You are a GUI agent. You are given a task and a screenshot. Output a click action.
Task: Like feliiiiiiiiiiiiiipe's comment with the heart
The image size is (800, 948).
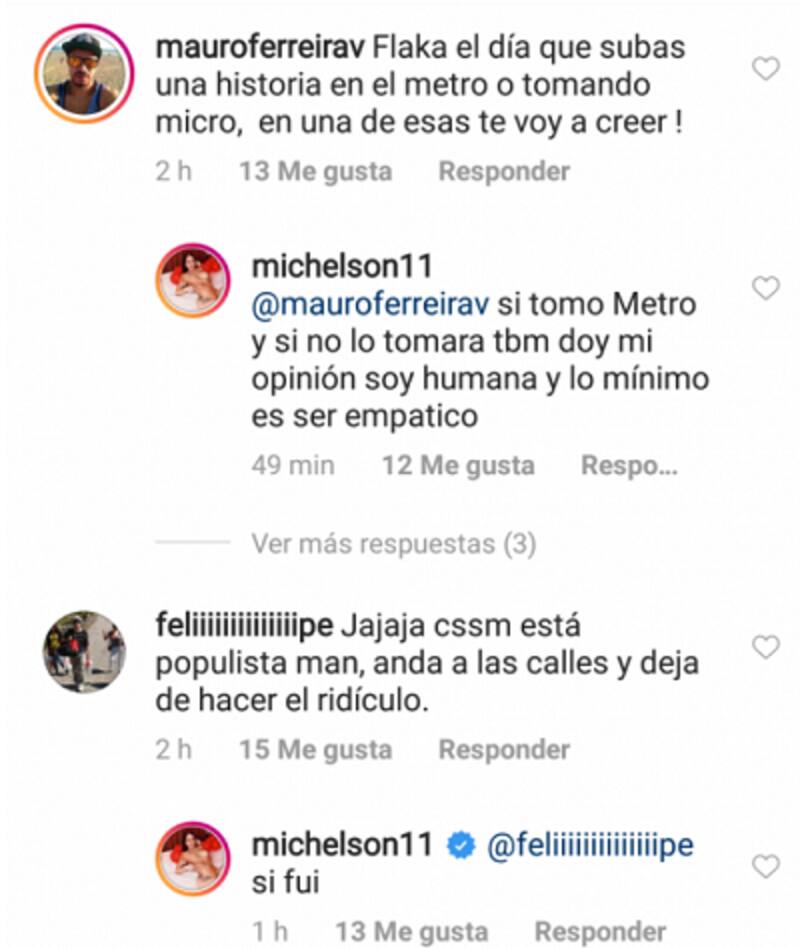[x=765, y=648]
